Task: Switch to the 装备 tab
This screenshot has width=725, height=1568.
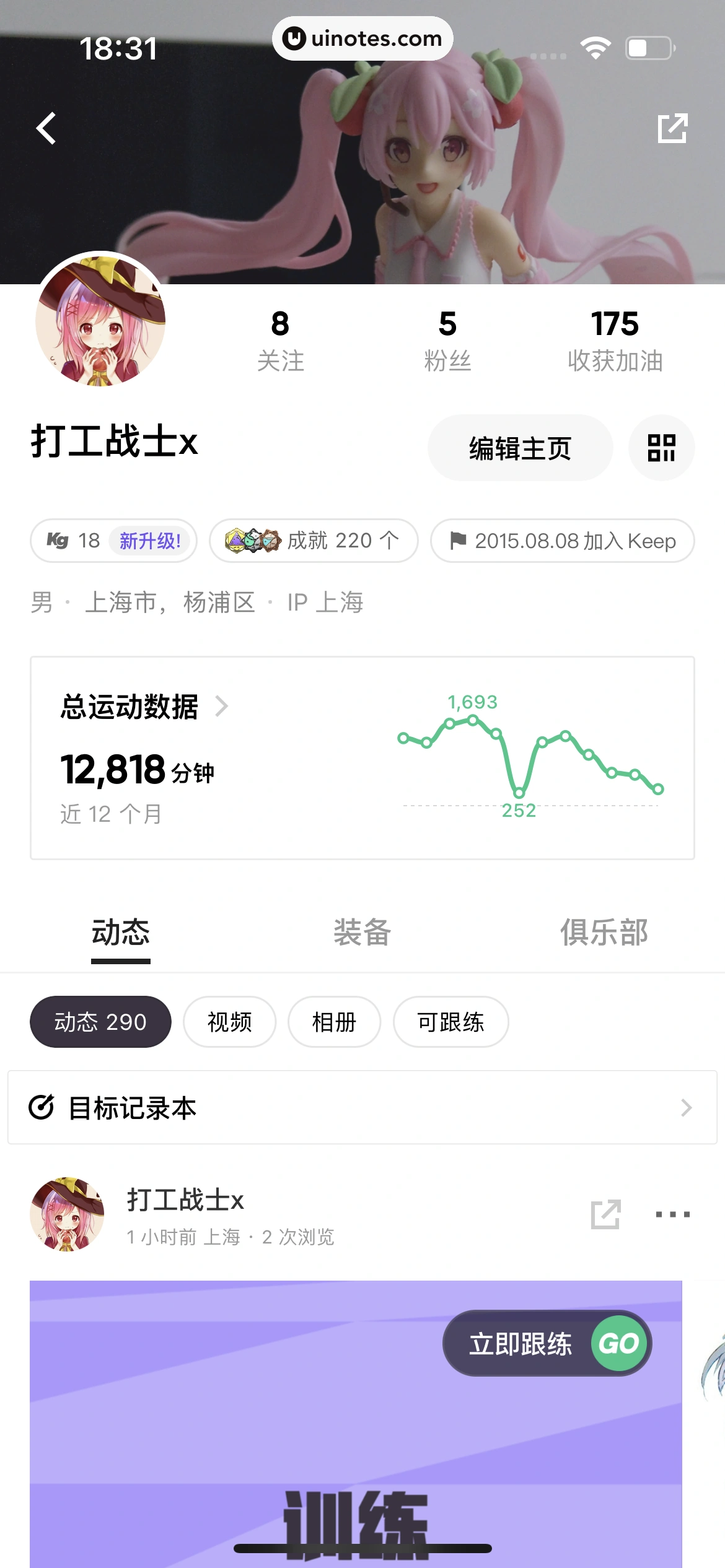Action: coord(361,933)
